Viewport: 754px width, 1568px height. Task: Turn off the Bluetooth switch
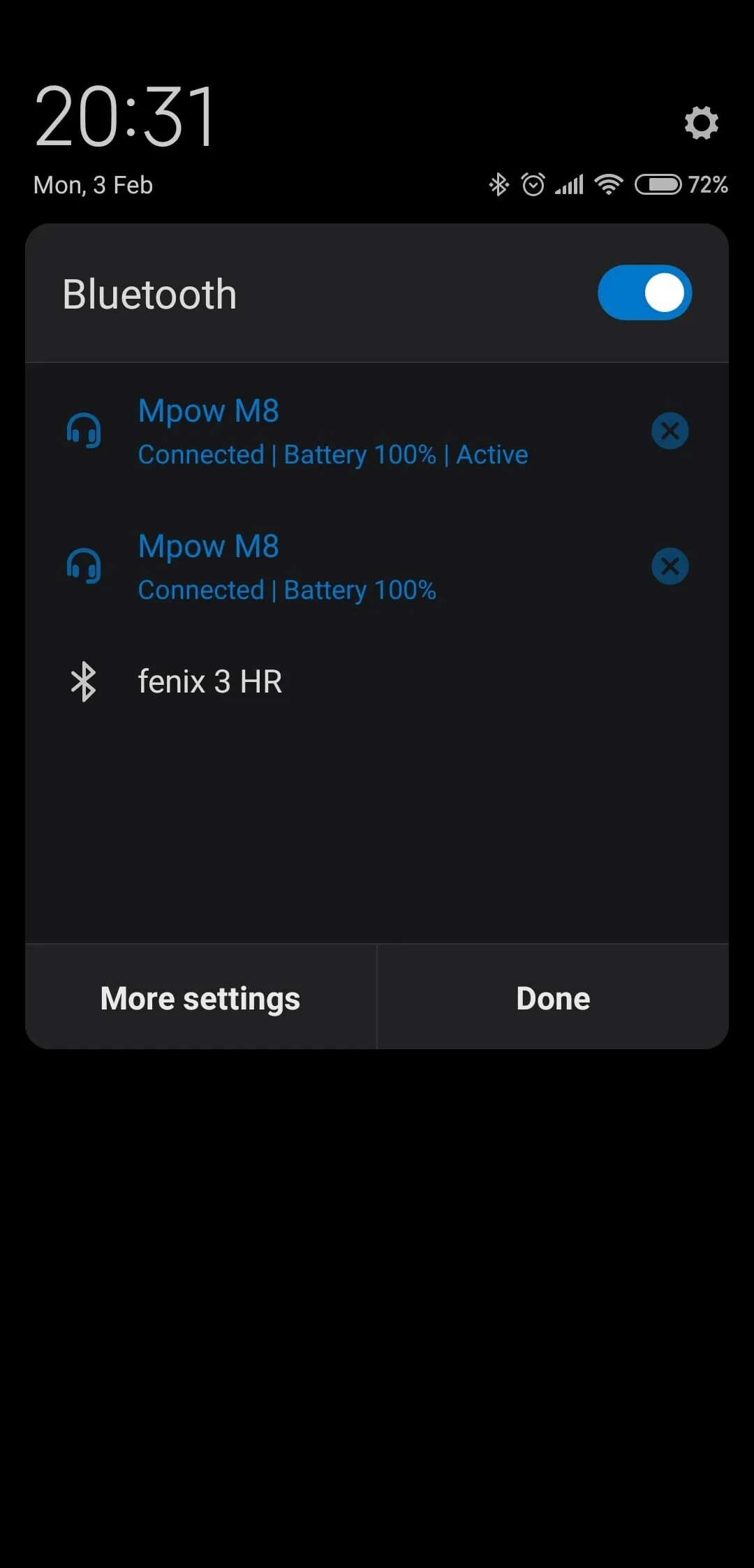pyautogui.click(x=644, y=293)
